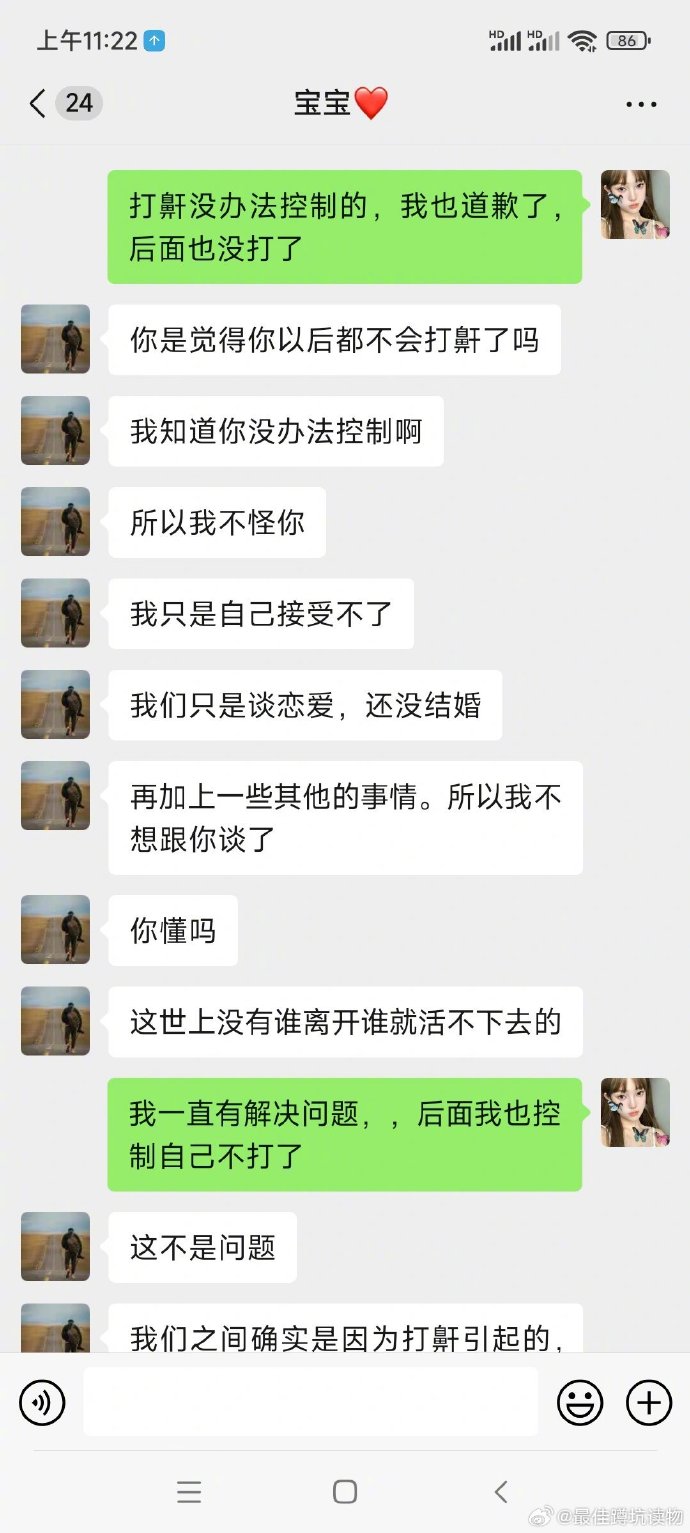Open contact avatar beside 你懂吗 message
The width and height of the screenshot is (690, 1533).
click(56, 930)
